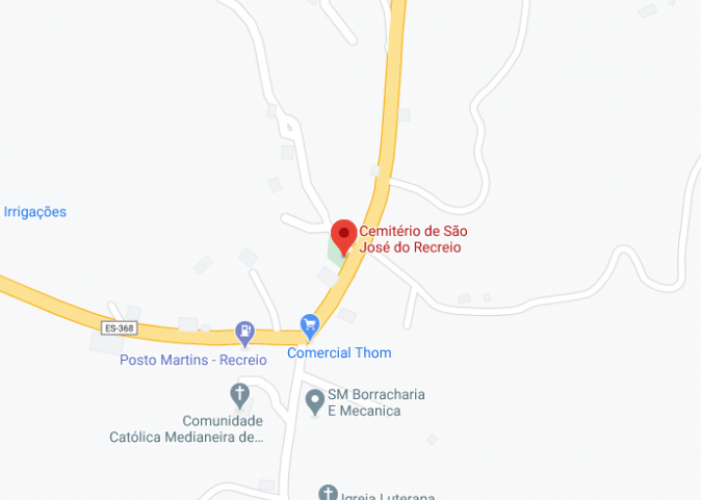Tap the red Cemitério de São José pin
This screenshot has height=500, width=701.
344,236
